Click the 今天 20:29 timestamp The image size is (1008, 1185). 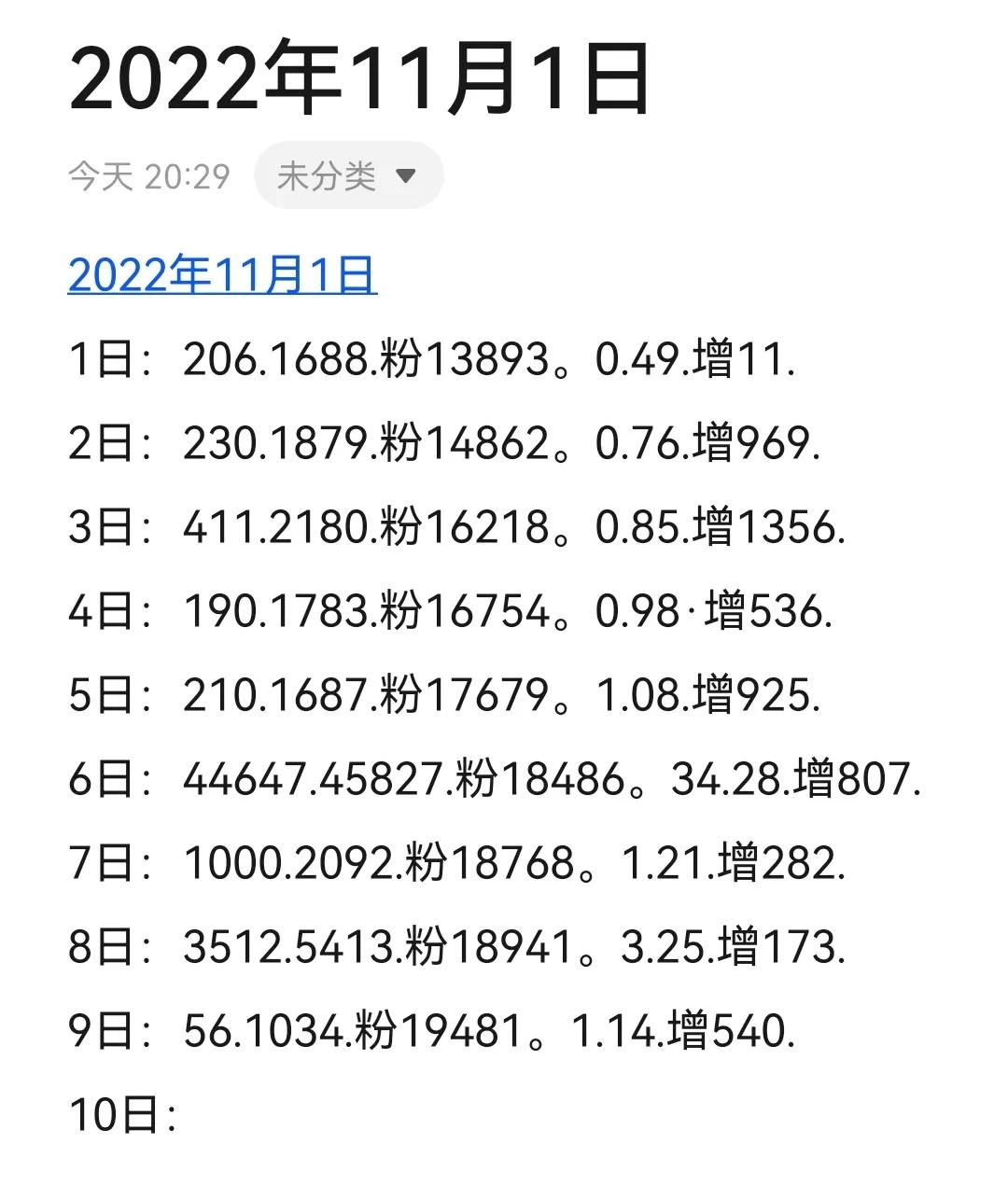point(149,174)
